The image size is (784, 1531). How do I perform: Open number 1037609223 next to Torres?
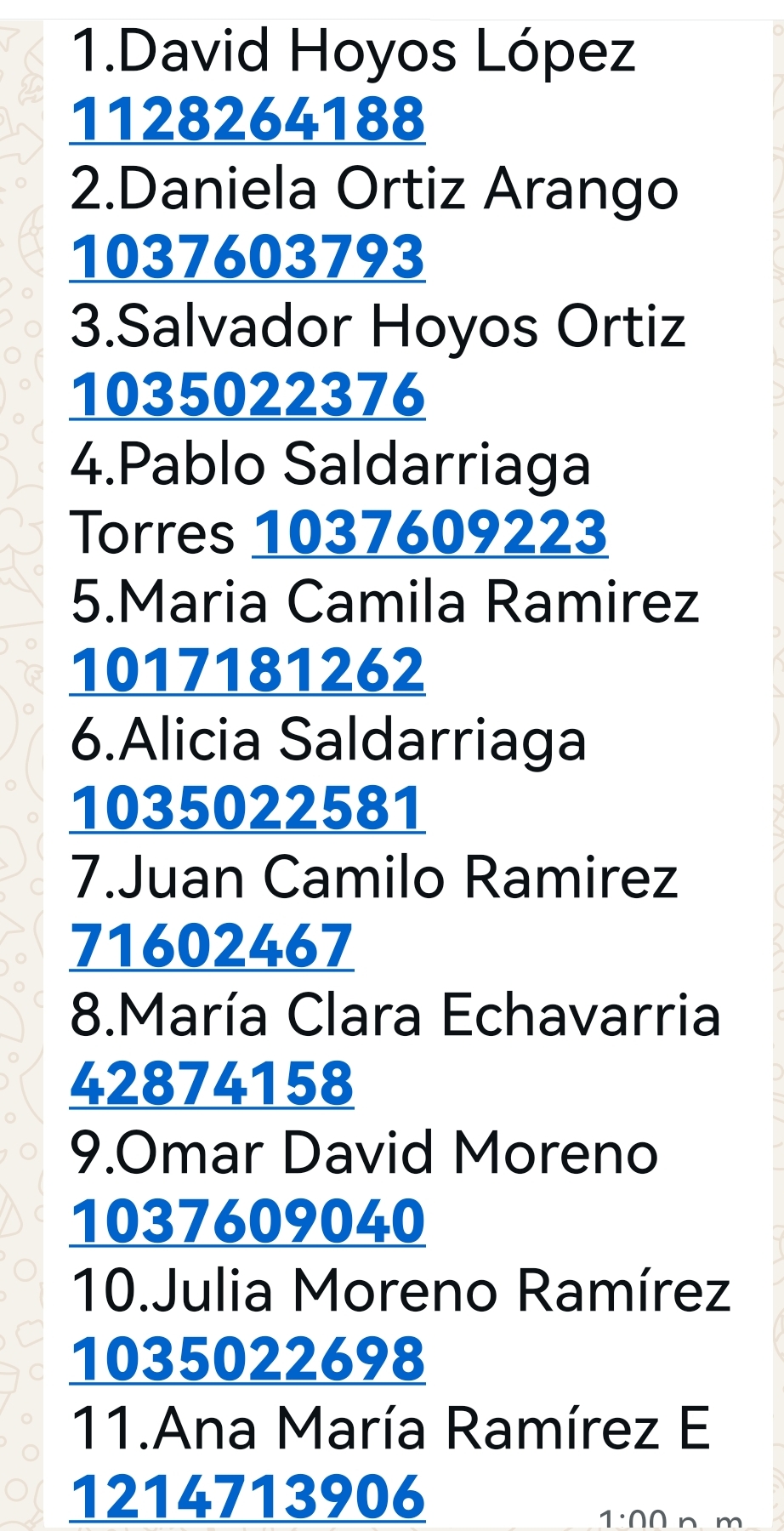click(430, 533)
